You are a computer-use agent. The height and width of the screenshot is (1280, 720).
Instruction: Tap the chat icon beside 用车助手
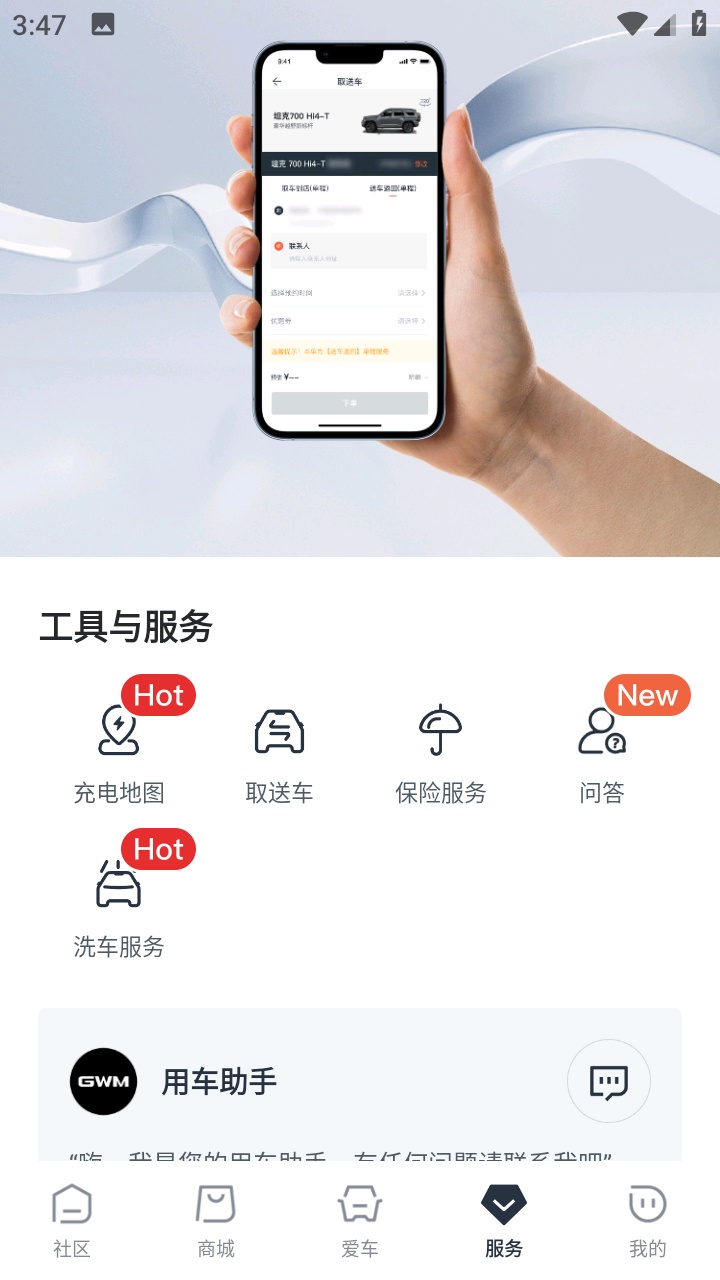point(608,1081)
